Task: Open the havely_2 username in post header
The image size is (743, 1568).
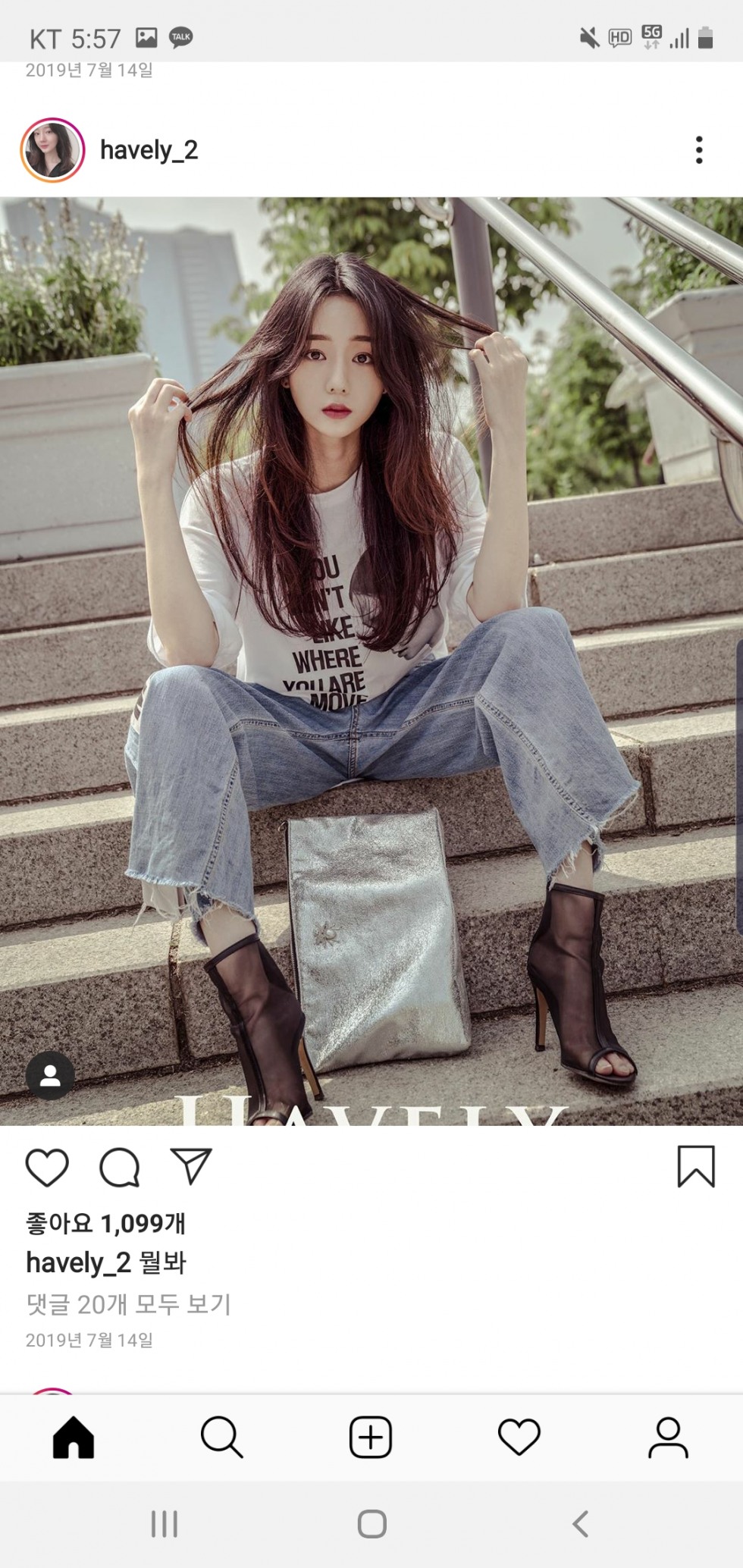Action: pyautogui.click(x=149, y=150)
